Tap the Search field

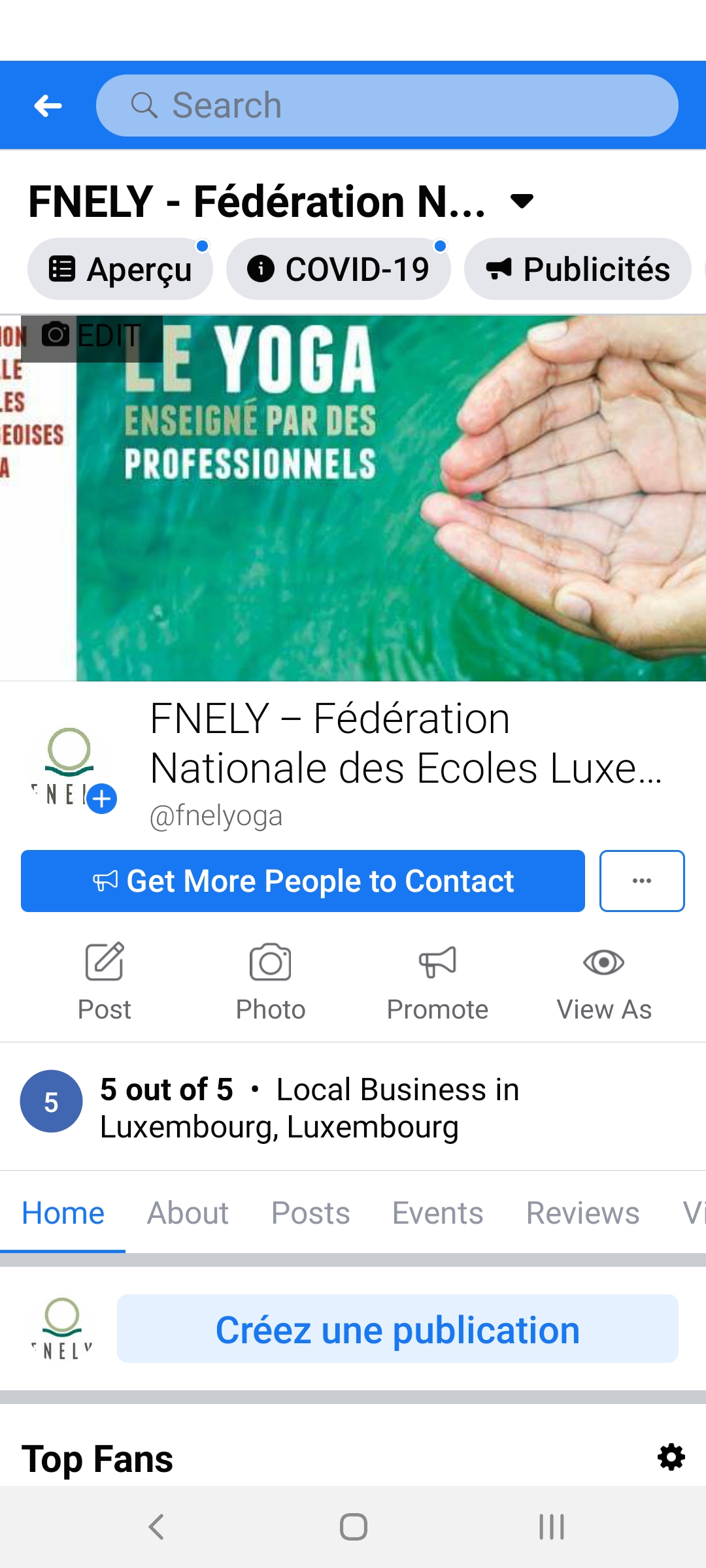pyautogui.click(x=387, y=106)
